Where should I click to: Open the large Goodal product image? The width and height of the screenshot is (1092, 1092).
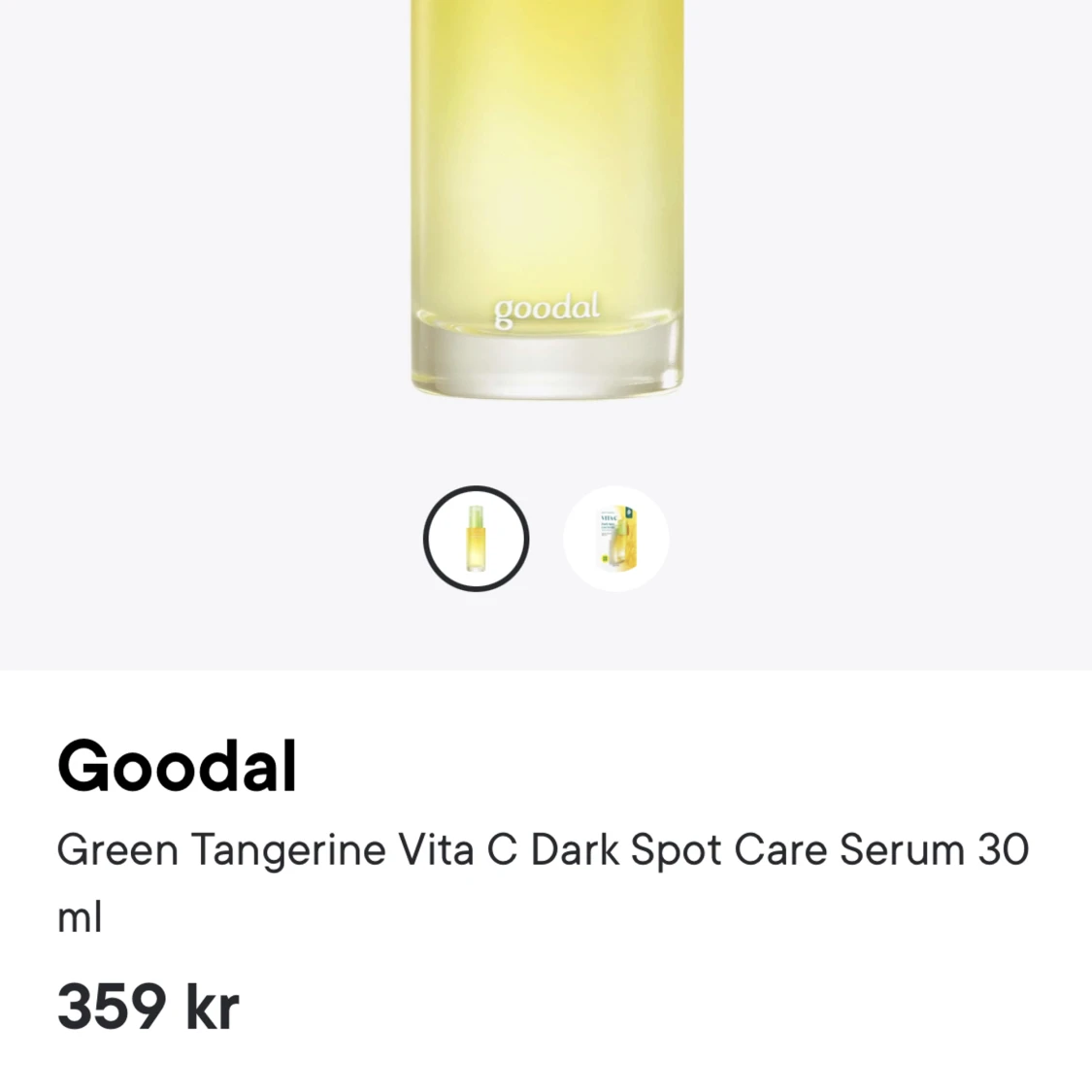click(x=546, y=194)
